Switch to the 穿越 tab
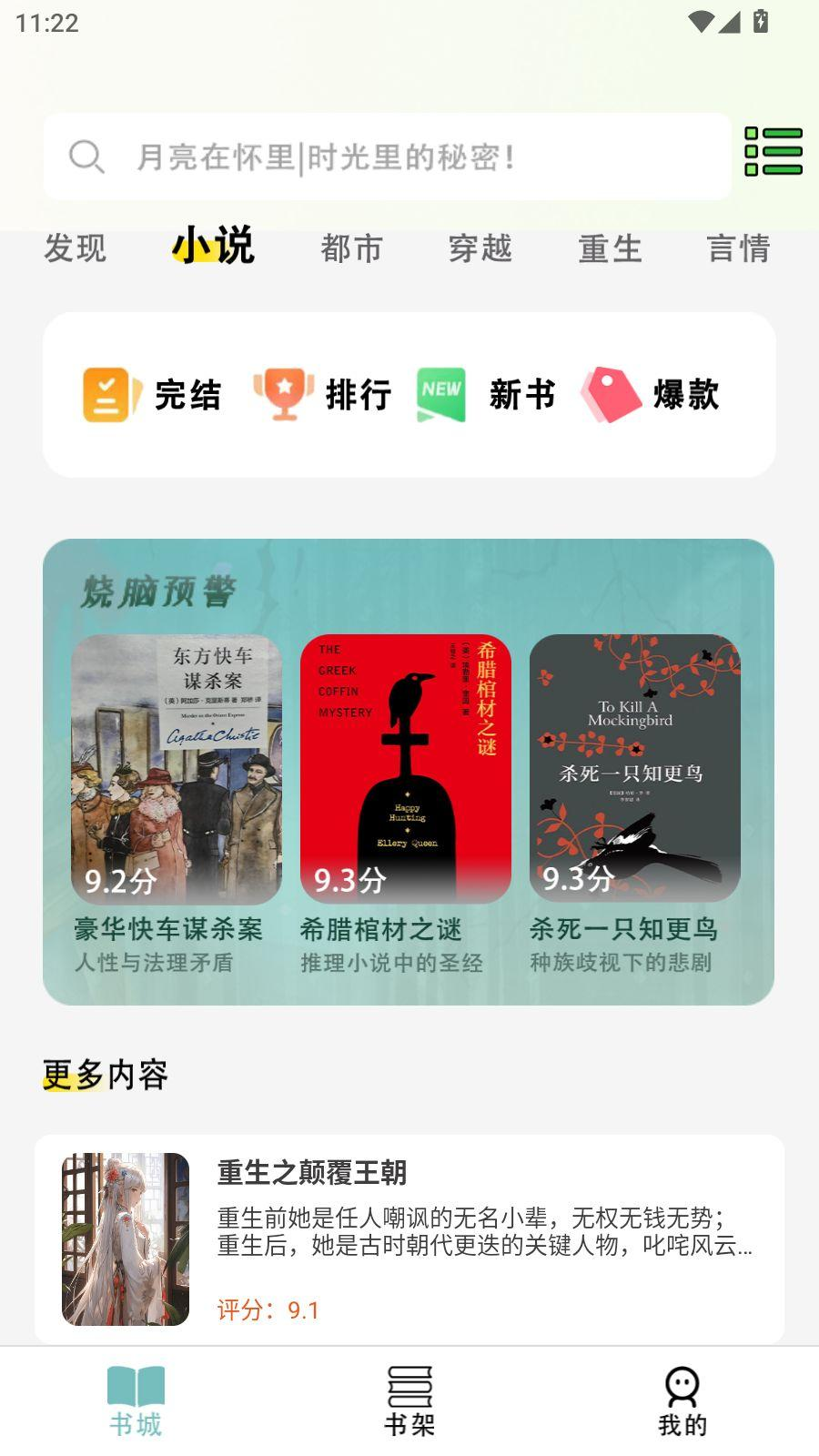Viewport: 819px width, 1456px height. 480,248
